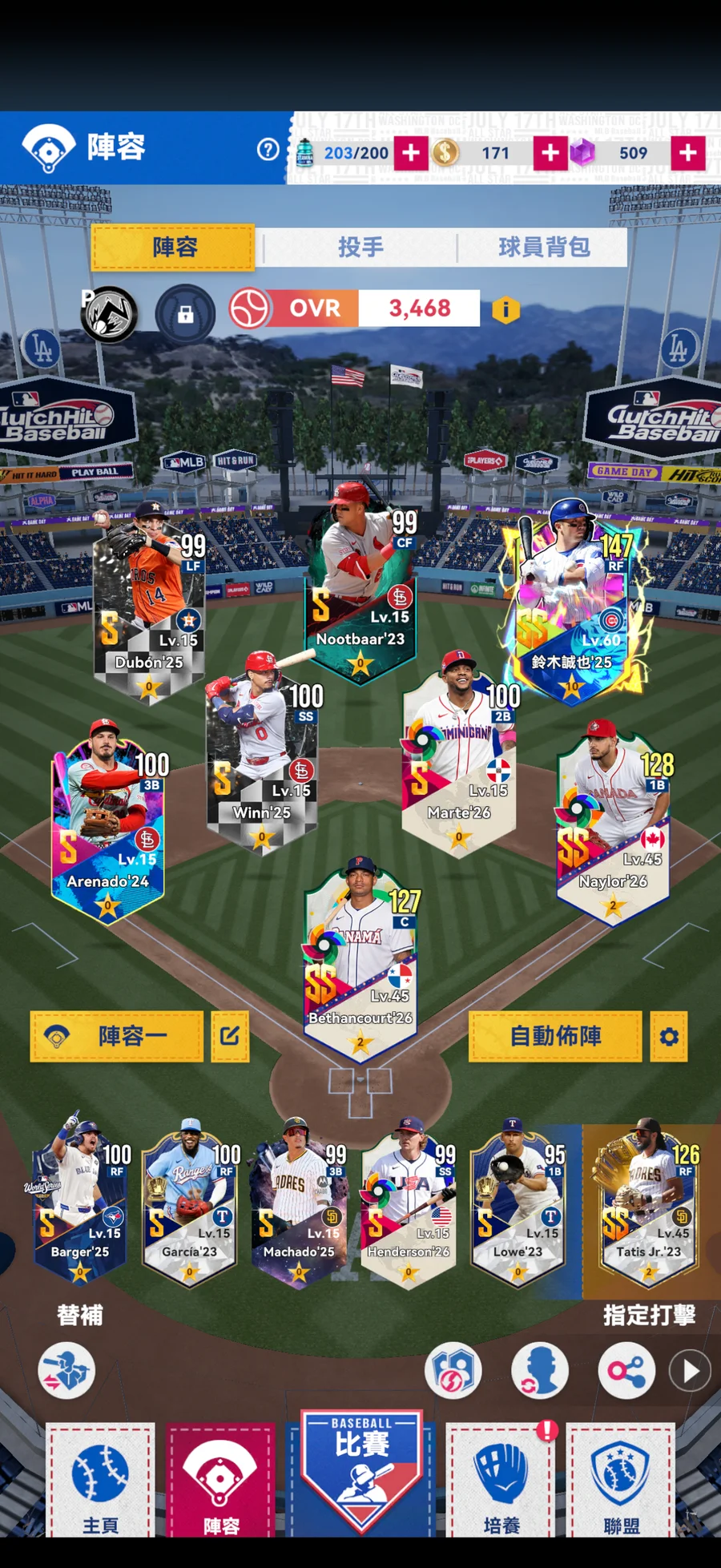
Task: Open the help question mark icon
Action: click(268, 150)
